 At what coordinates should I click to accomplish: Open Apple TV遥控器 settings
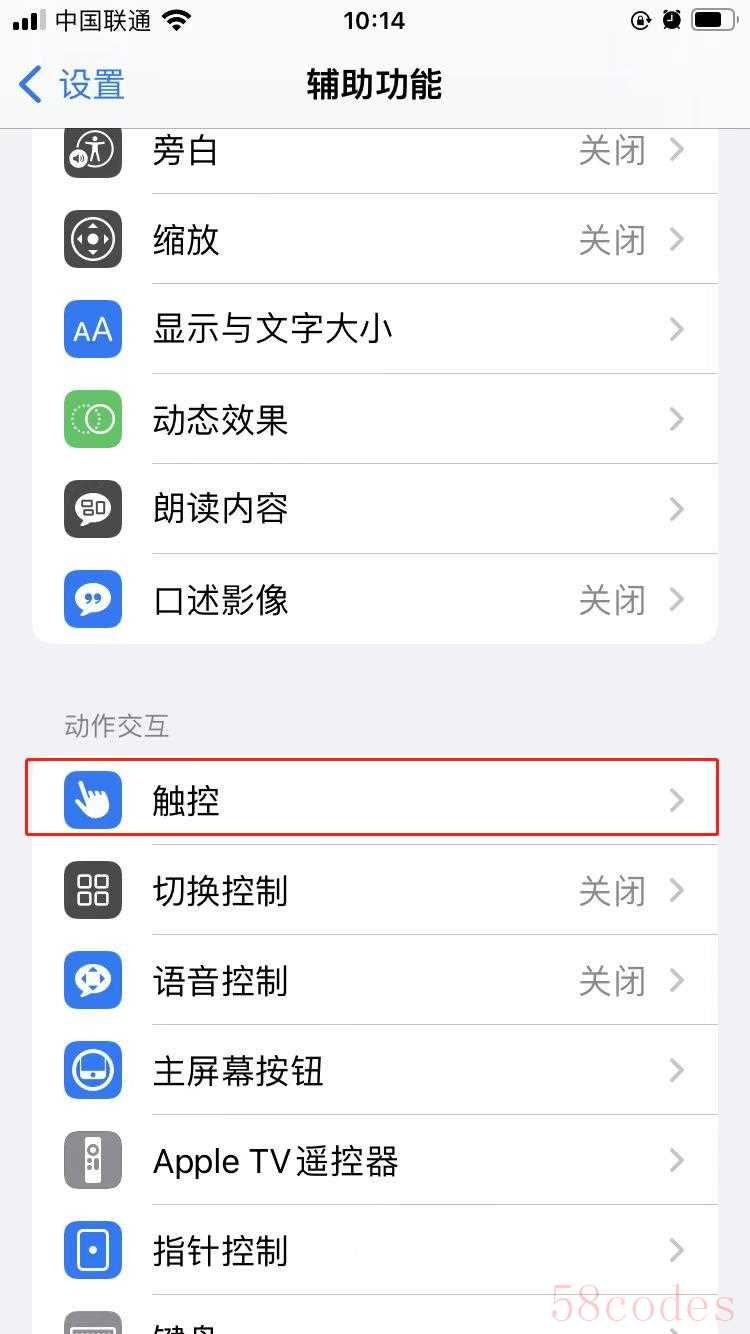tap(375, 1160)
